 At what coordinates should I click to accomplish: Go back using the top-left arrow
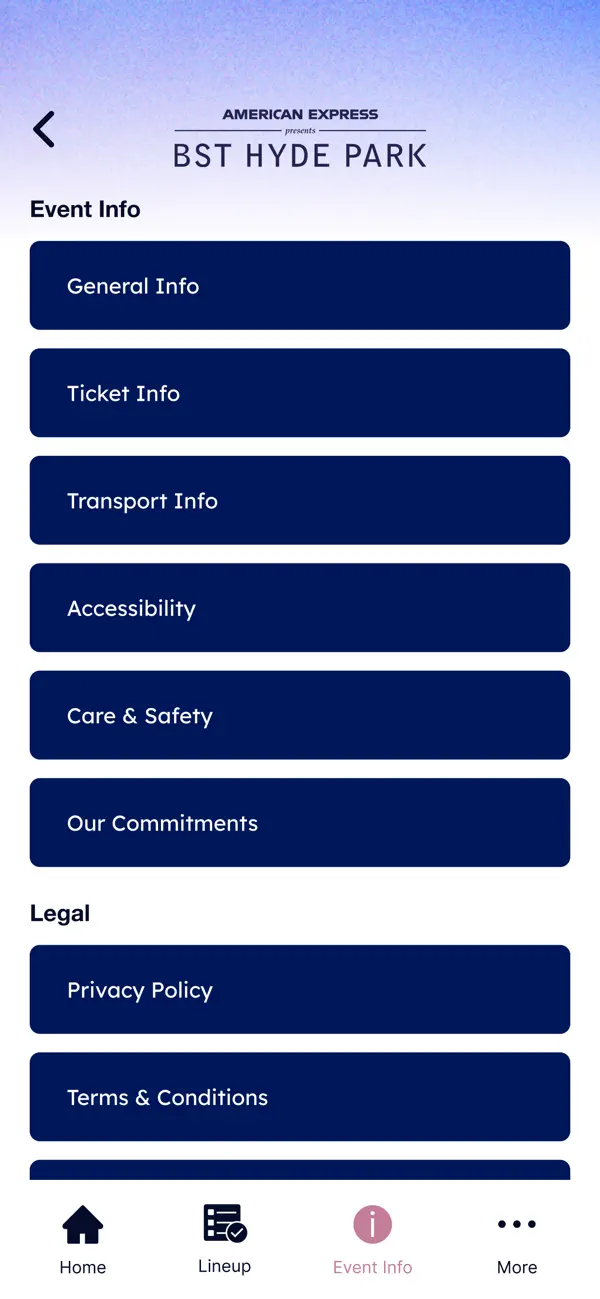click(x=44, y=130)
